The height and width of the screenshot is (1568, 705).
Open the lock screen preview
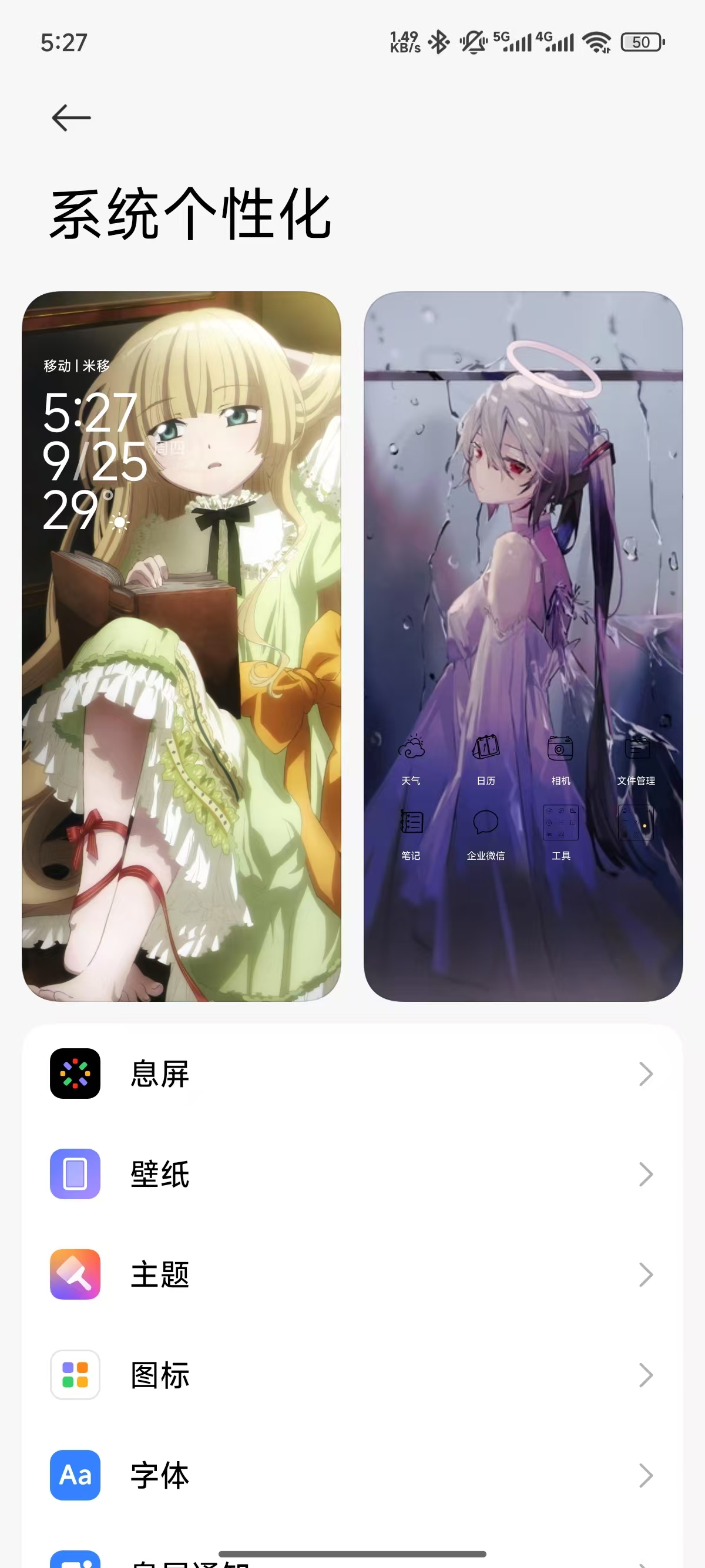click(x=182, y=646)
